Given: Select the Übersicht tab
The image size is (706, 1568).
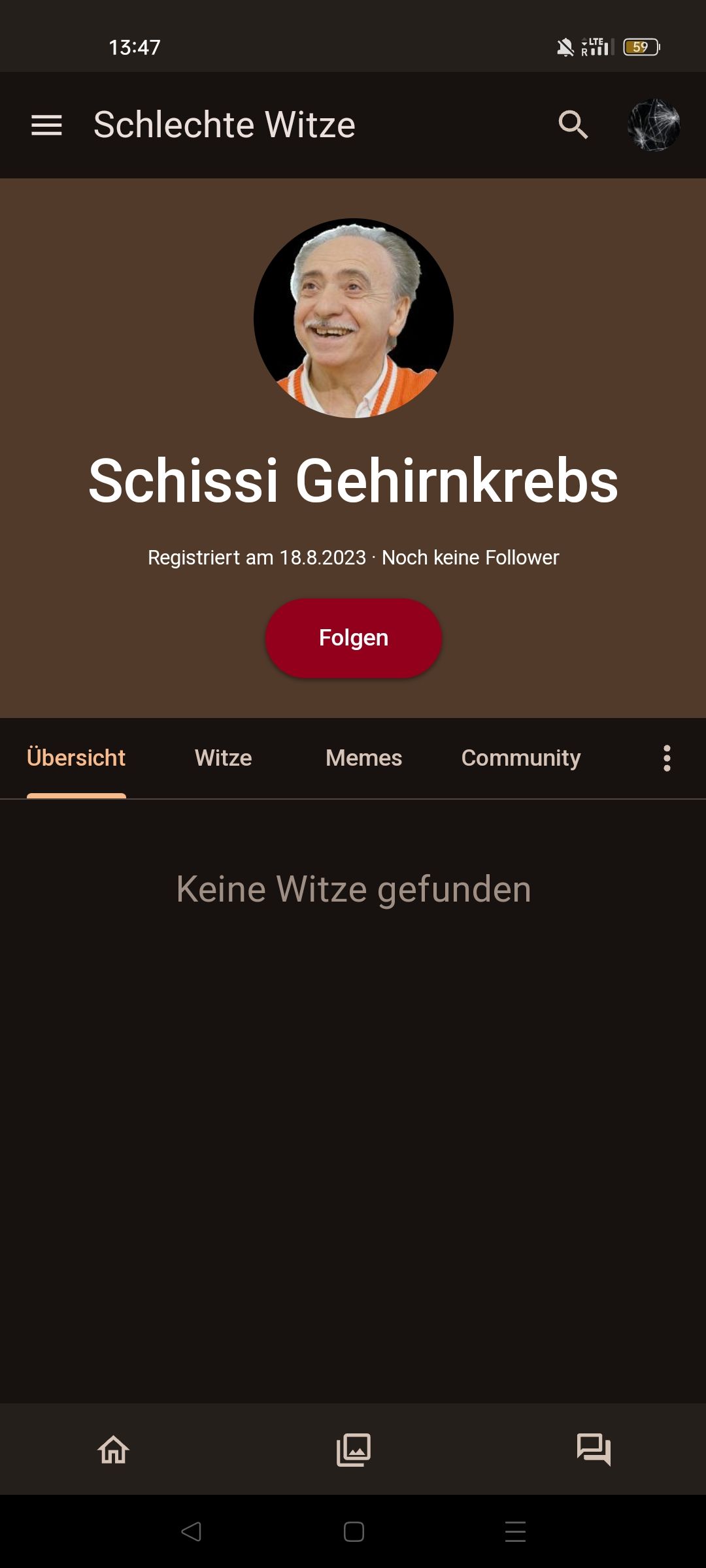Looking at the screenshot, I should (76, 758).
